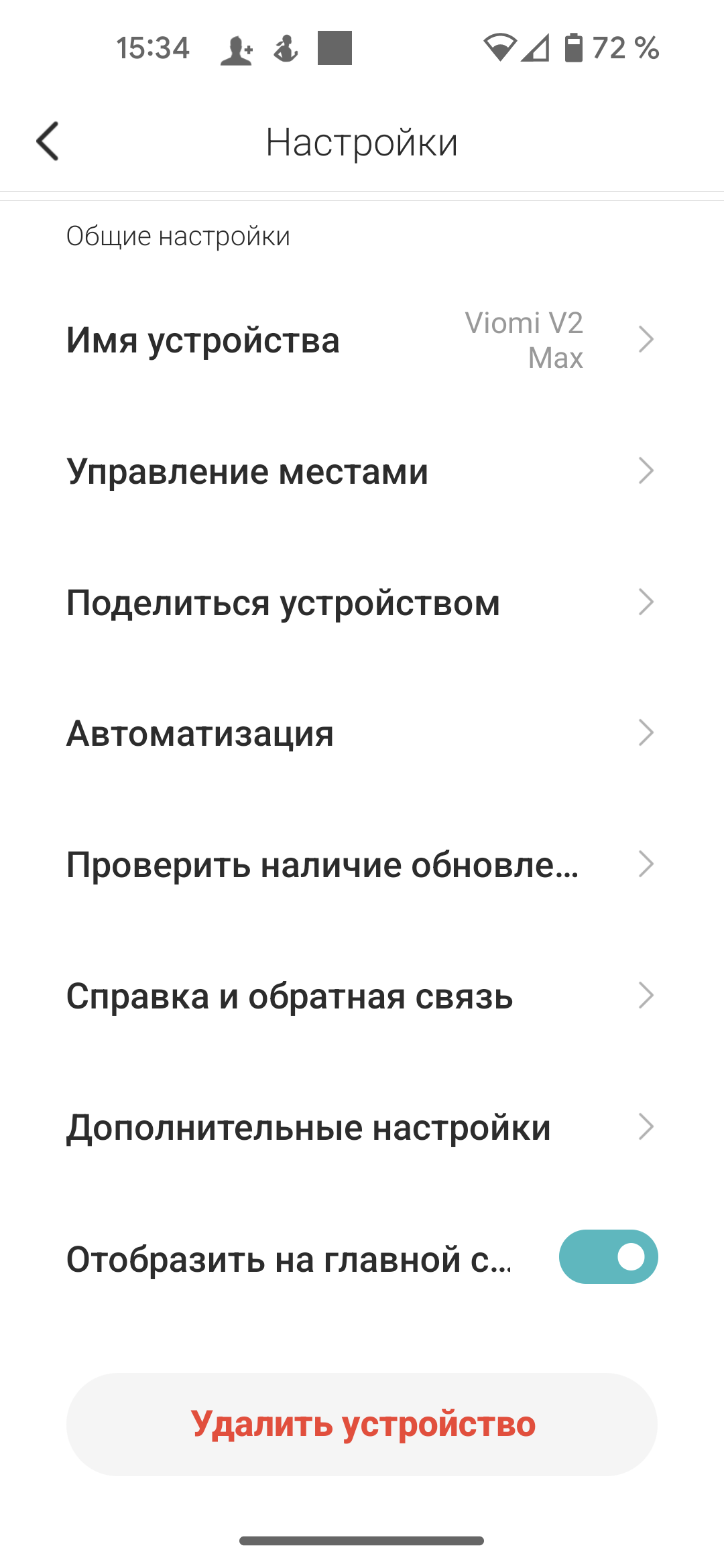Go to Дополнительные настройки
Image resolution: width=724 pixels, height=1568 pixels.
(361, 1127)
